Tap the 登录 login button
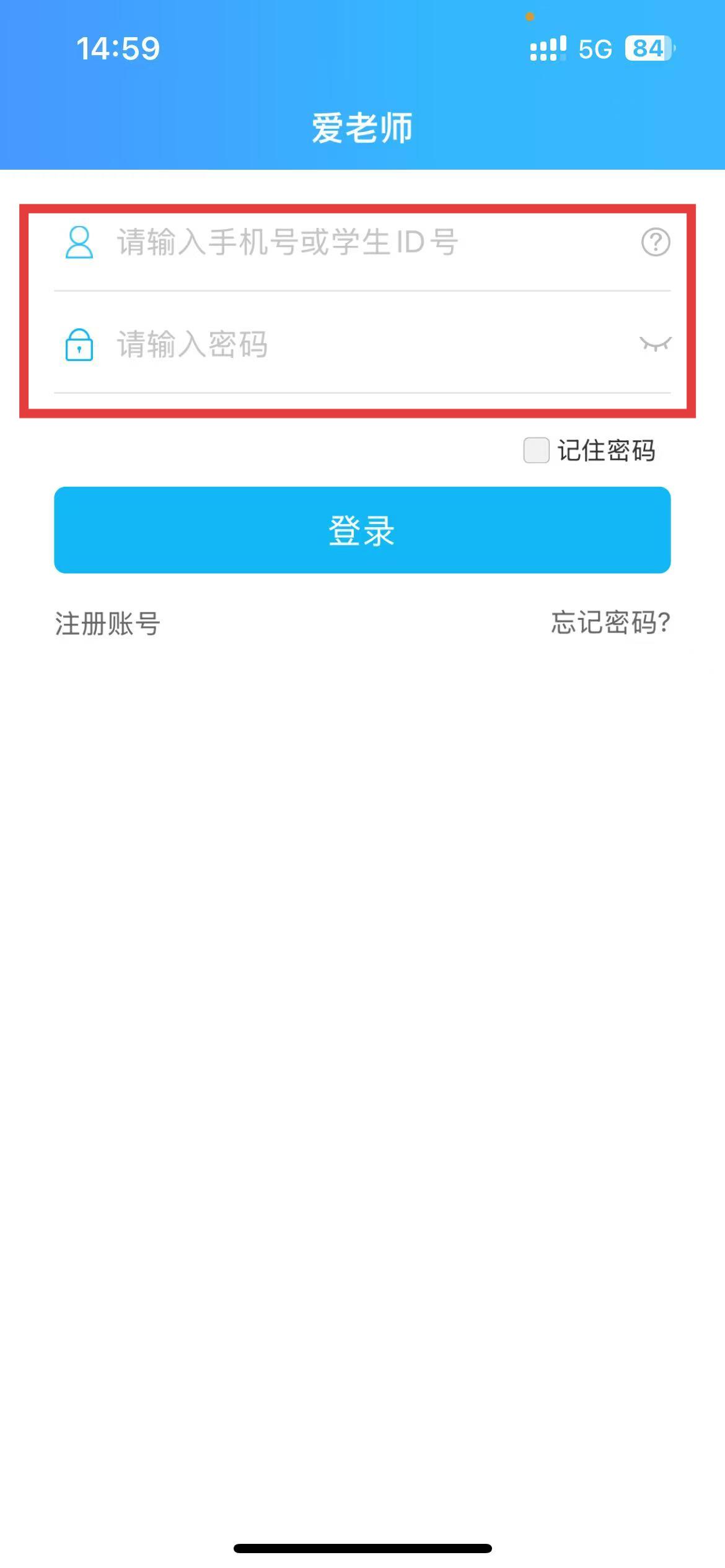 pos(362,530)
